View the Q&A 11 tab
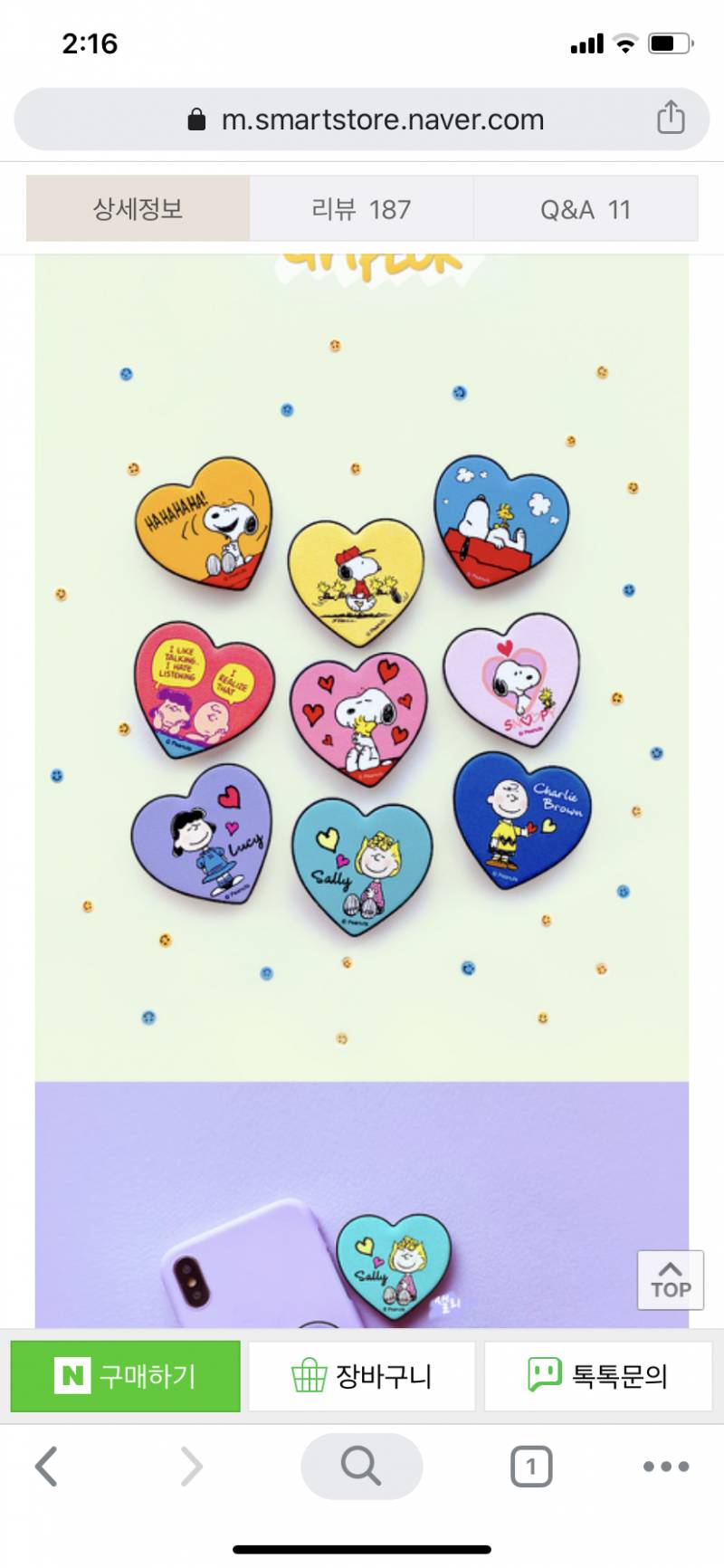 point(585,209)
